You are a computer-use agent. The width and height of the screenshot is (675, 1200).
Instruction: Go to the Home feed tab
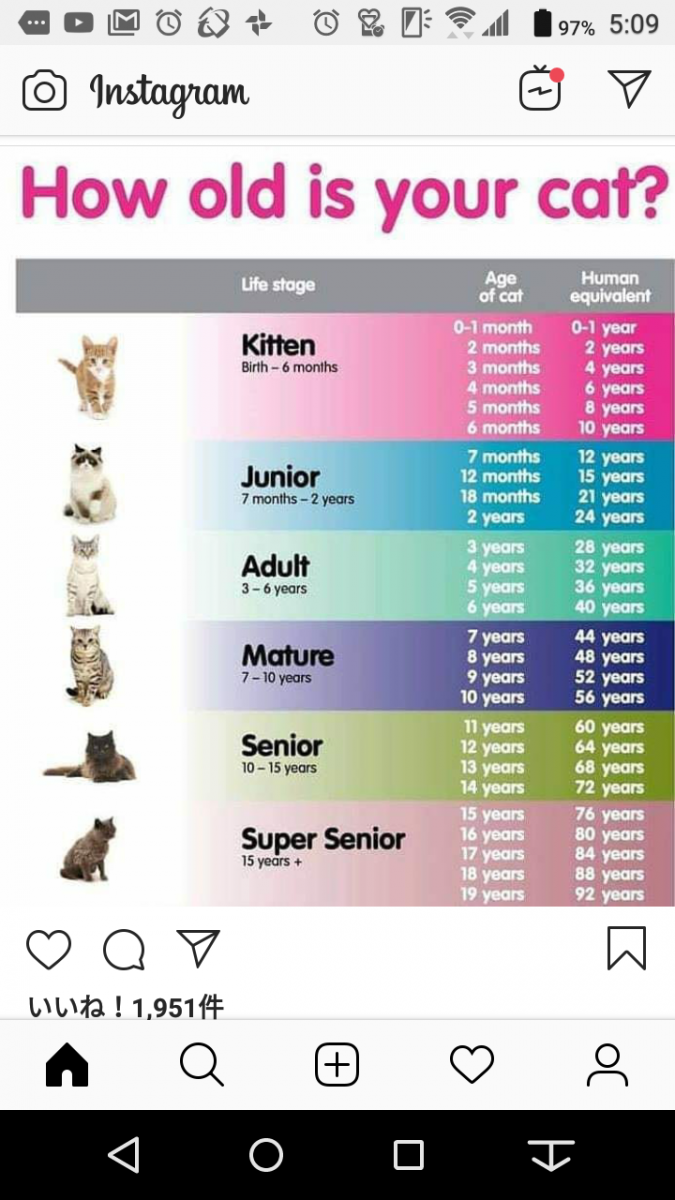coord(67,1065)
